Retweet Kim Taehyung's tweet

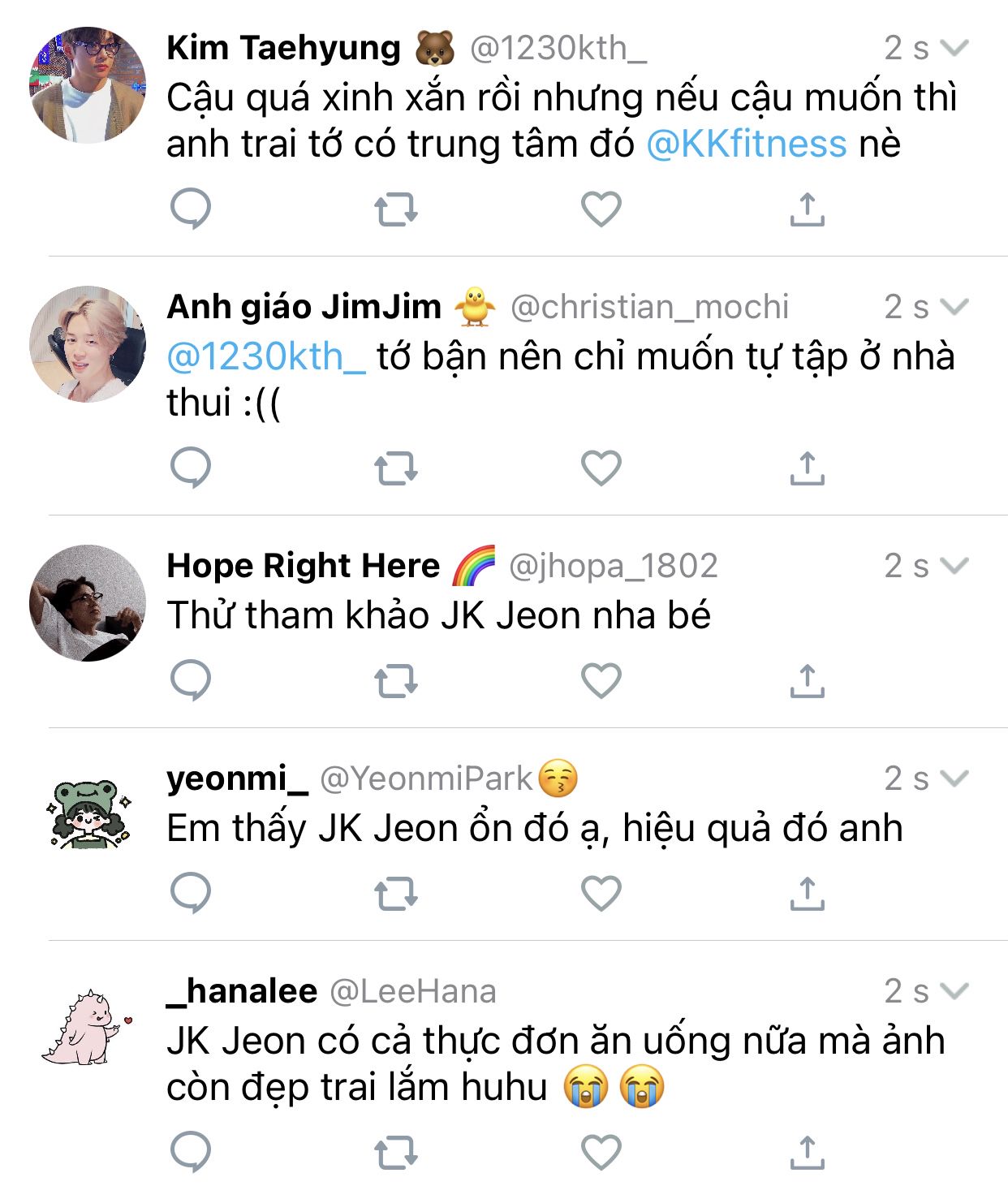396,209
